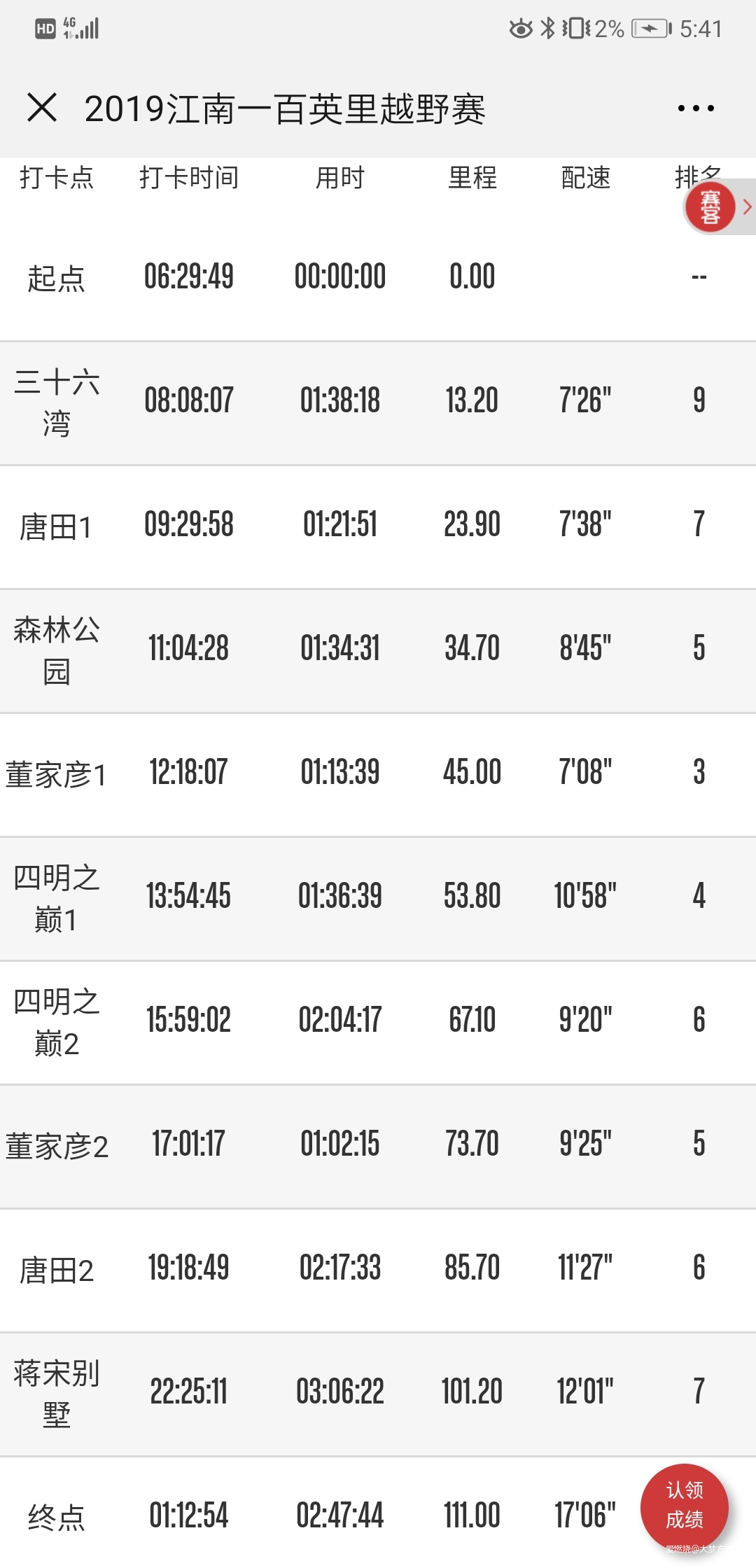The image size is (756, 1568).
Task: Collapse the 蒋宋别墅 checkpoint row
Action: (x=378, y=1393)
